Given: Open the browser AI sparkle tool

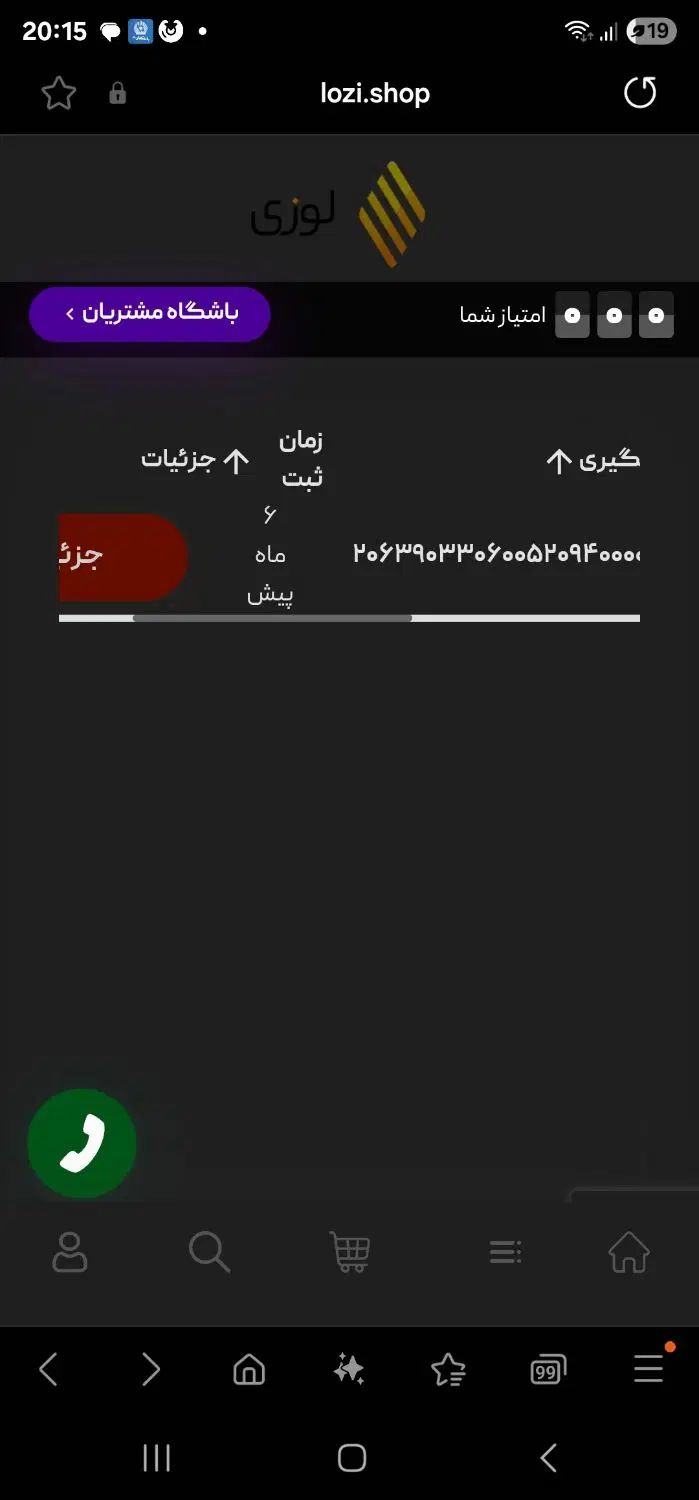Looking at the screenshot, I should pyautogui.click(x=349, y=1369).
